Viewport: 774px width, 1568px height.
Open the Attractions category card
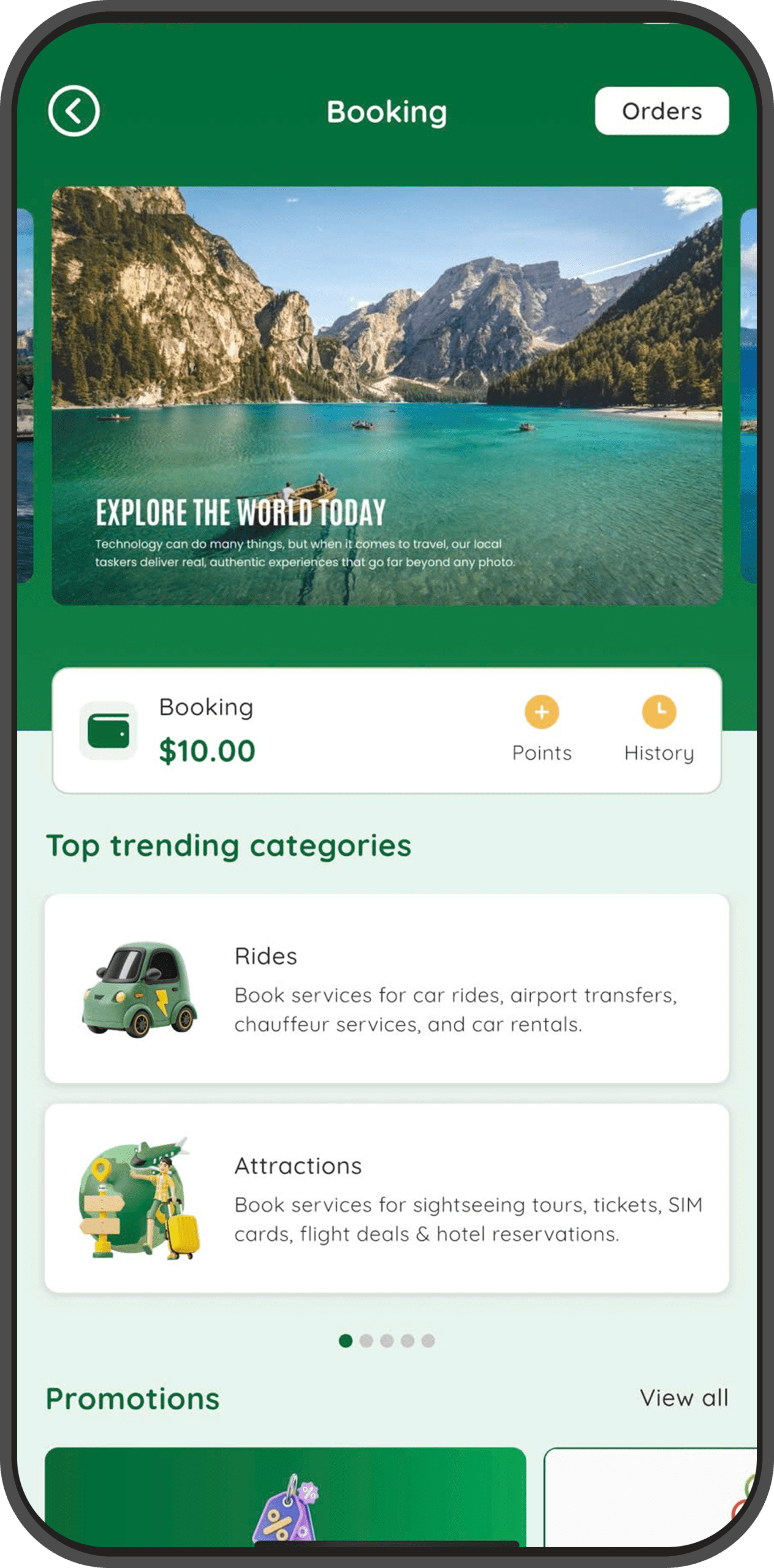(x=387, y=1198)
